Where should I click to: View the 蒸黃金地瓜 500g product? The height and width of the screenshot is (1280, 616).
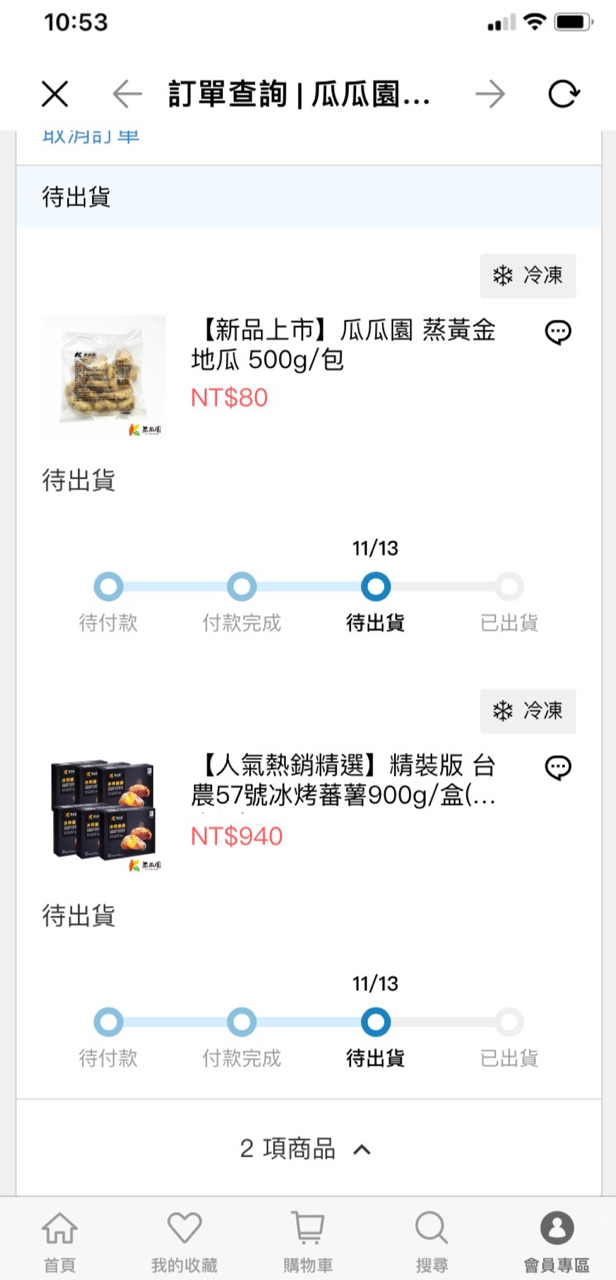[343, 344]
